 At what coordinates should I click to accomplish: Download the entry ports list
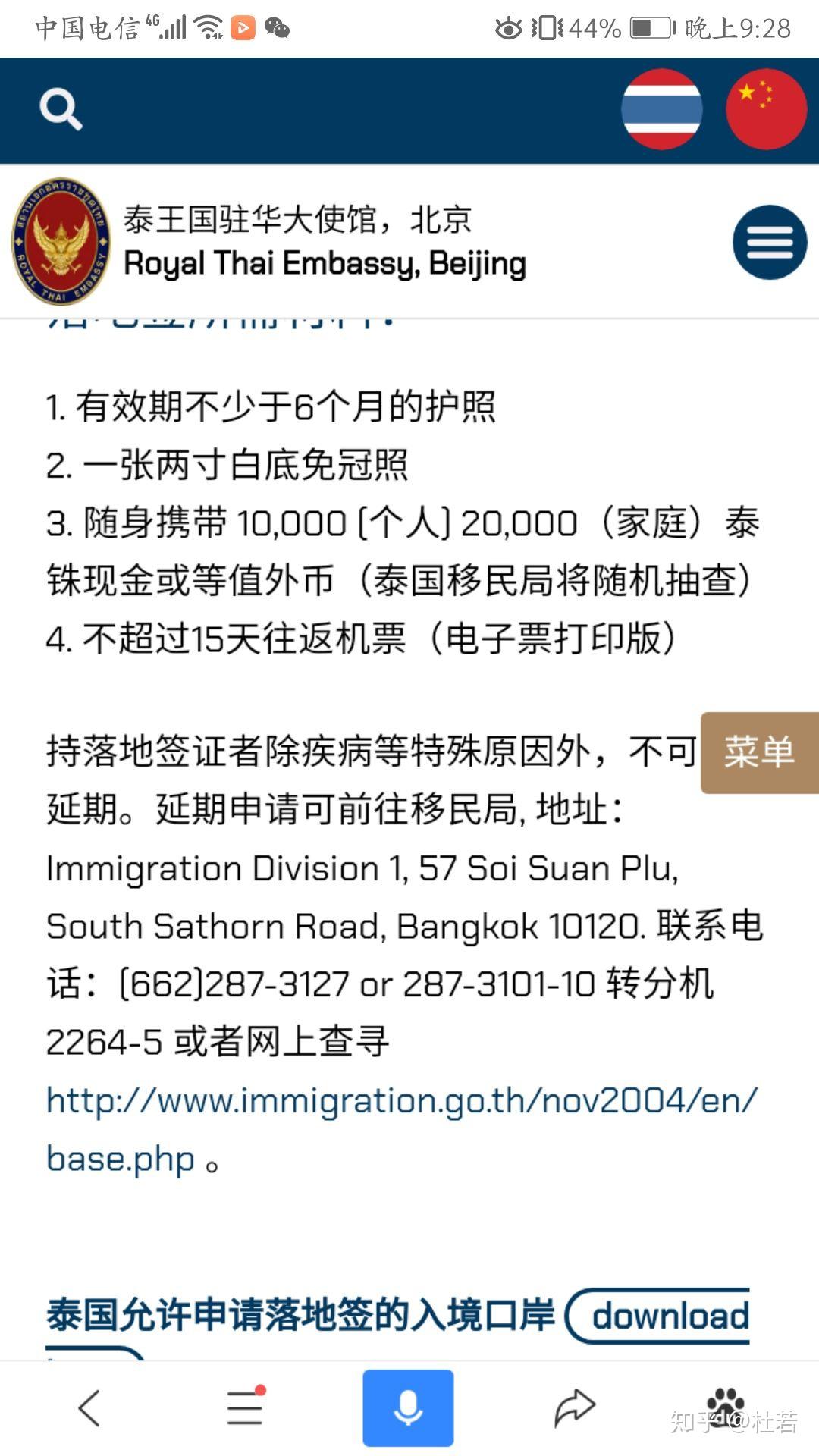tap(658, 1316)
